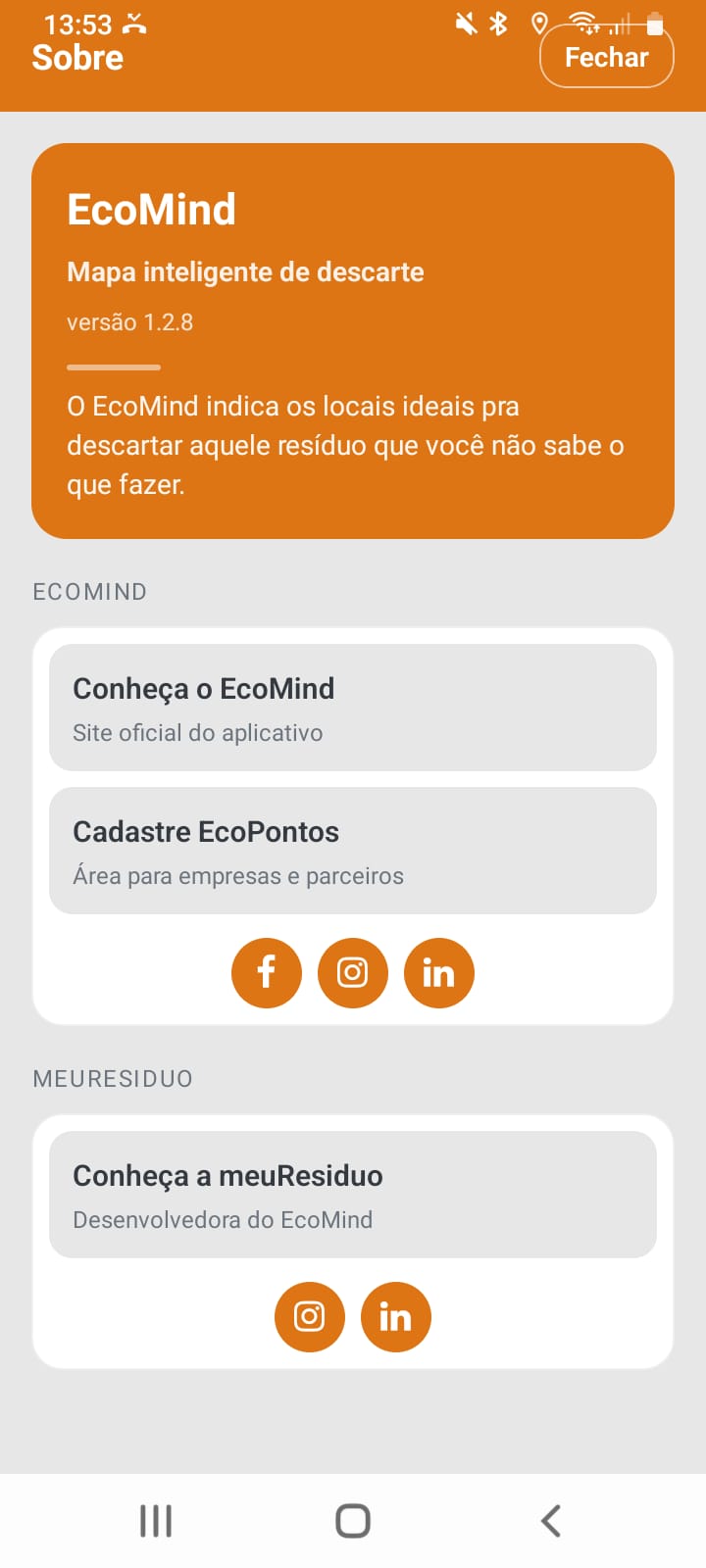Screen dimensions: 706x1568
Task: Open 'Conheça a meuResiduo' developer entry
Action: click(x=352, y=1194)
